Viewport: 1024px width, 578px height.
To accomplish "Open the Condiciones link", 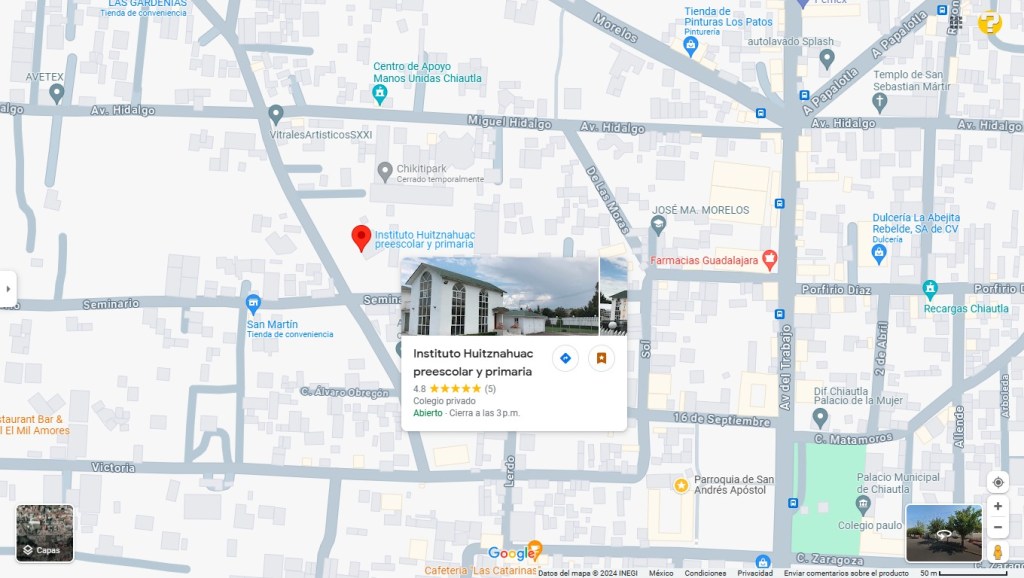I will [x=705, y=573].
